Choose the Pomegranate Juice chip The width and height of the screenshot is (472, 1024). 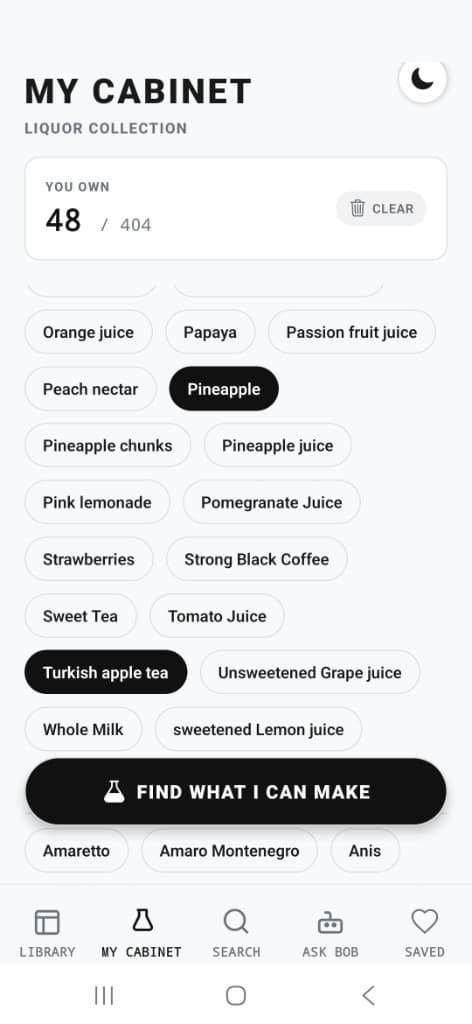tap(272, 502)
